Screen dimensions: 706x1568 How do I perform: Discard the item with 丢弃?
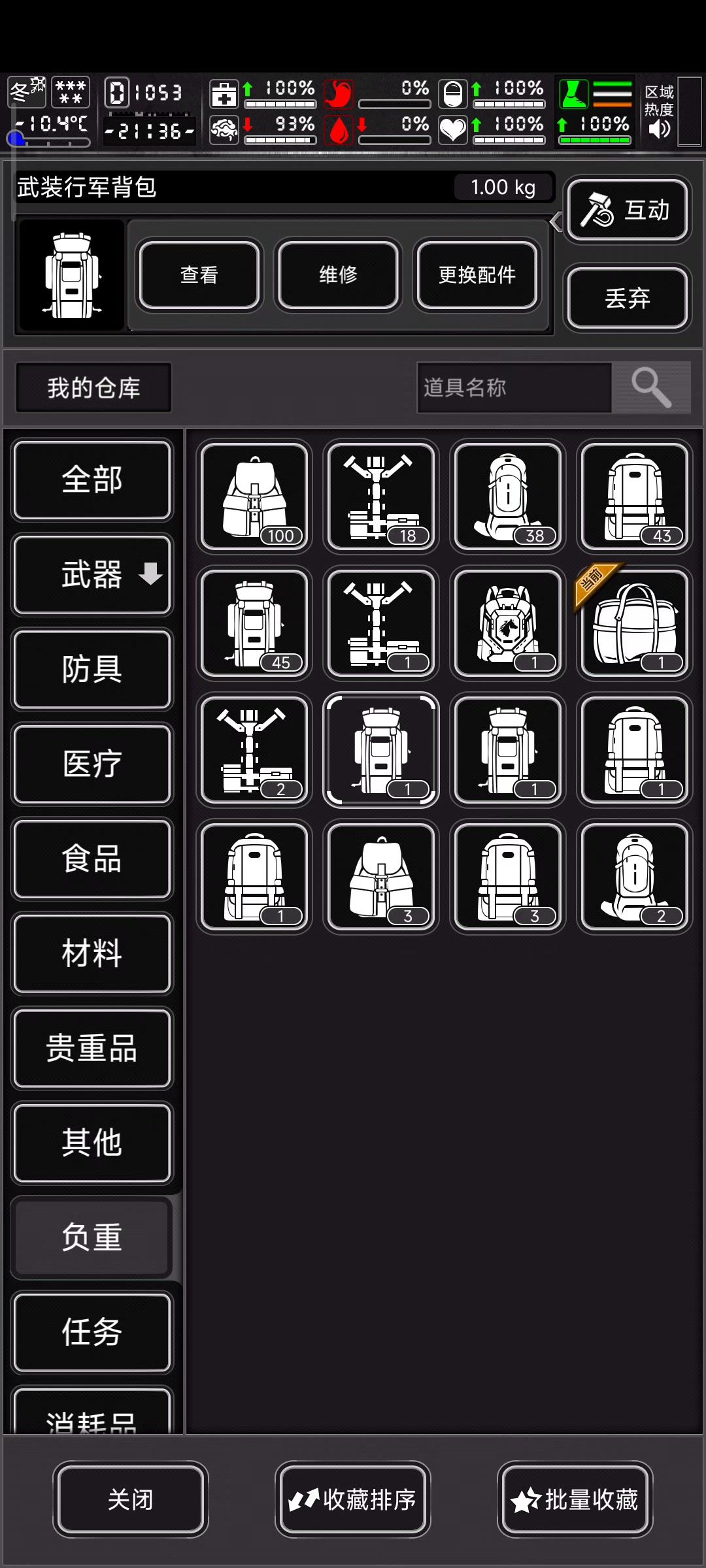(x=627, y=298)
